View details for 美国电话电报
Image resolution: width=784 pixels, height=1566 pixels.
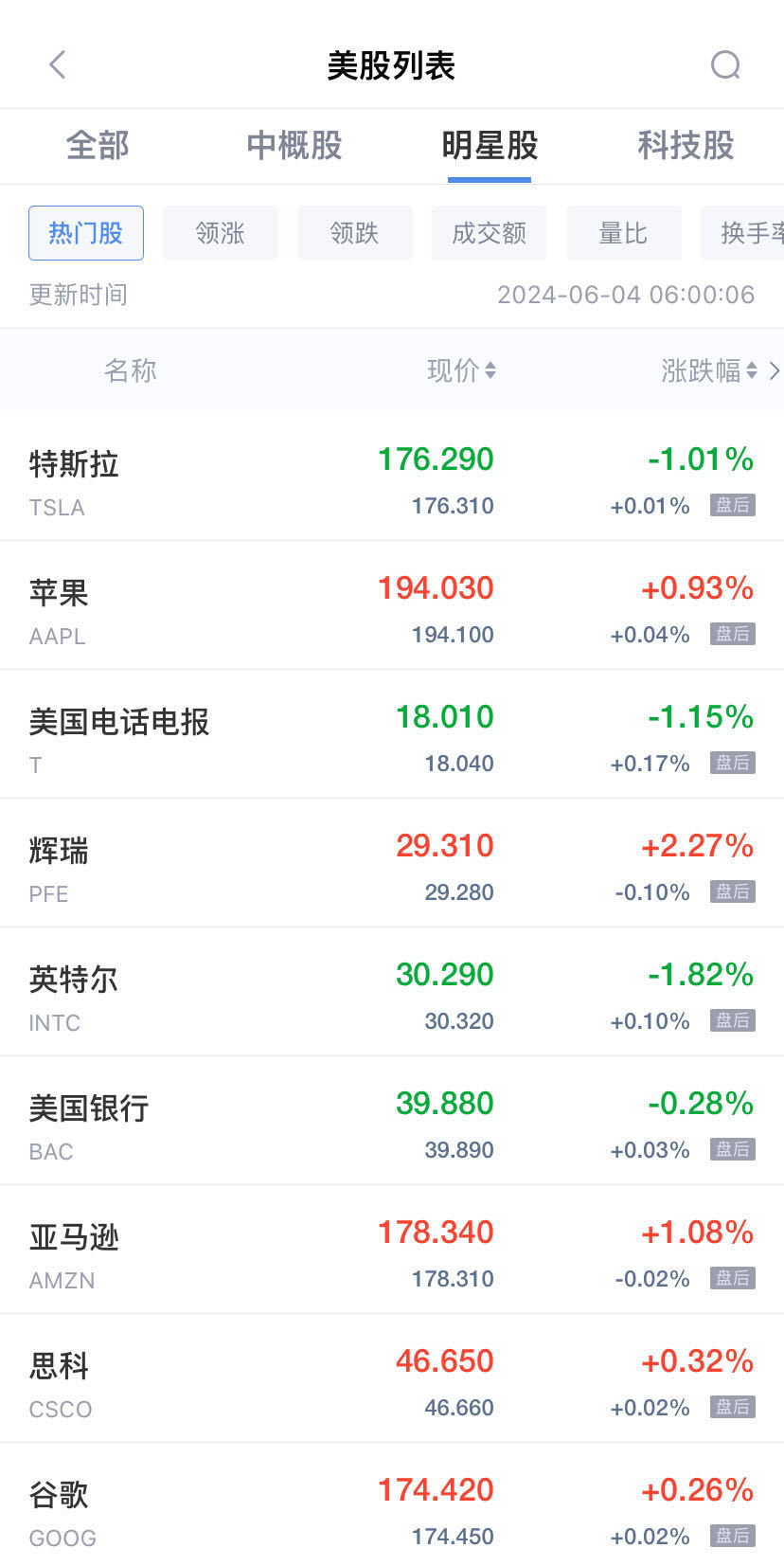[x=392, y=738]
